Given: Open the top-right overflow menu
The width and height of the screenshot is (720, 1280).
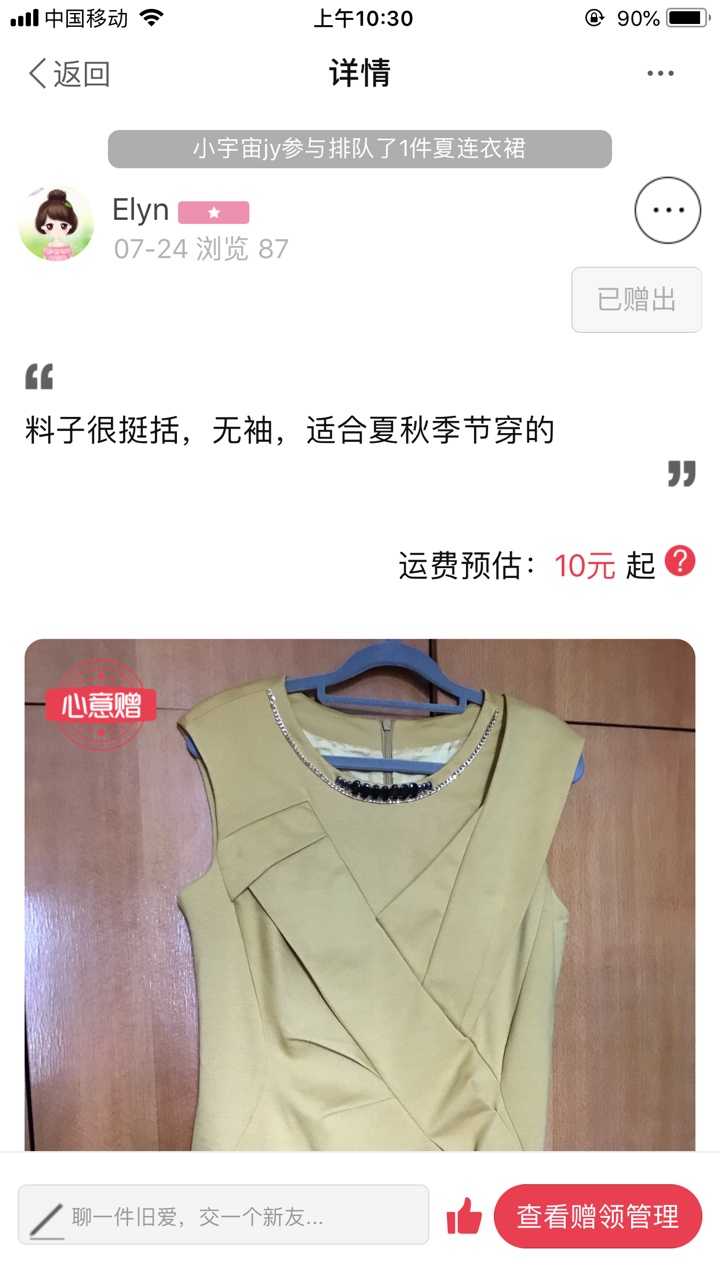Looking at the screenshot, I should 660,74.
